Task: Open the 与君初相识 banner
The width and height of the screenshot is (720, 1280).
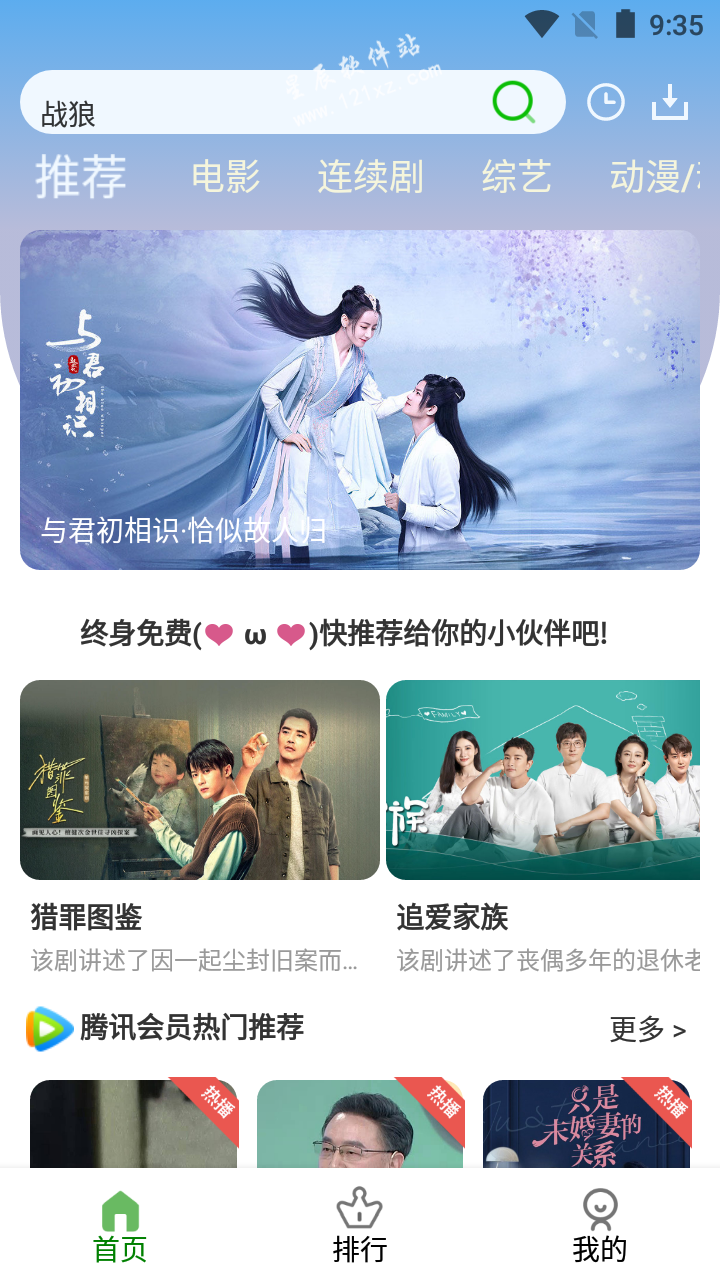Action: click(360, 400)
